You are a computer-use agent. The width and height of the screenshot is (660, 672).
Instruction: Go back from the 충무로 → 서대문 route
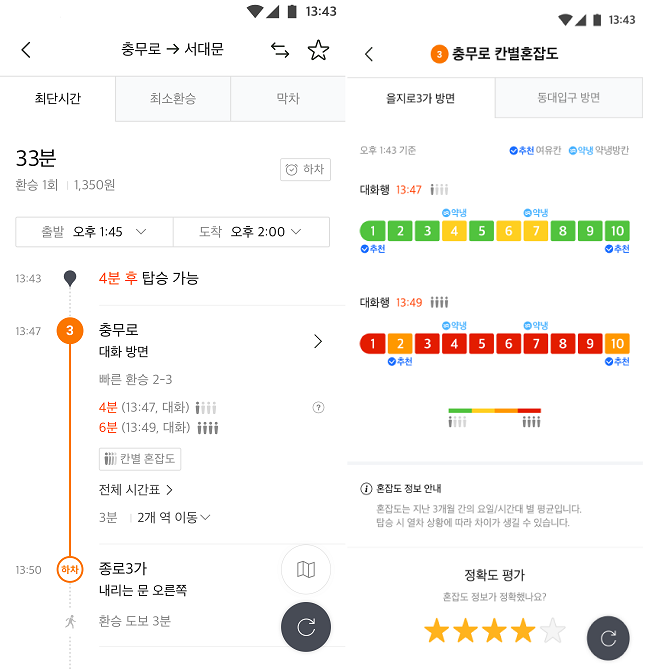(26, 50)
